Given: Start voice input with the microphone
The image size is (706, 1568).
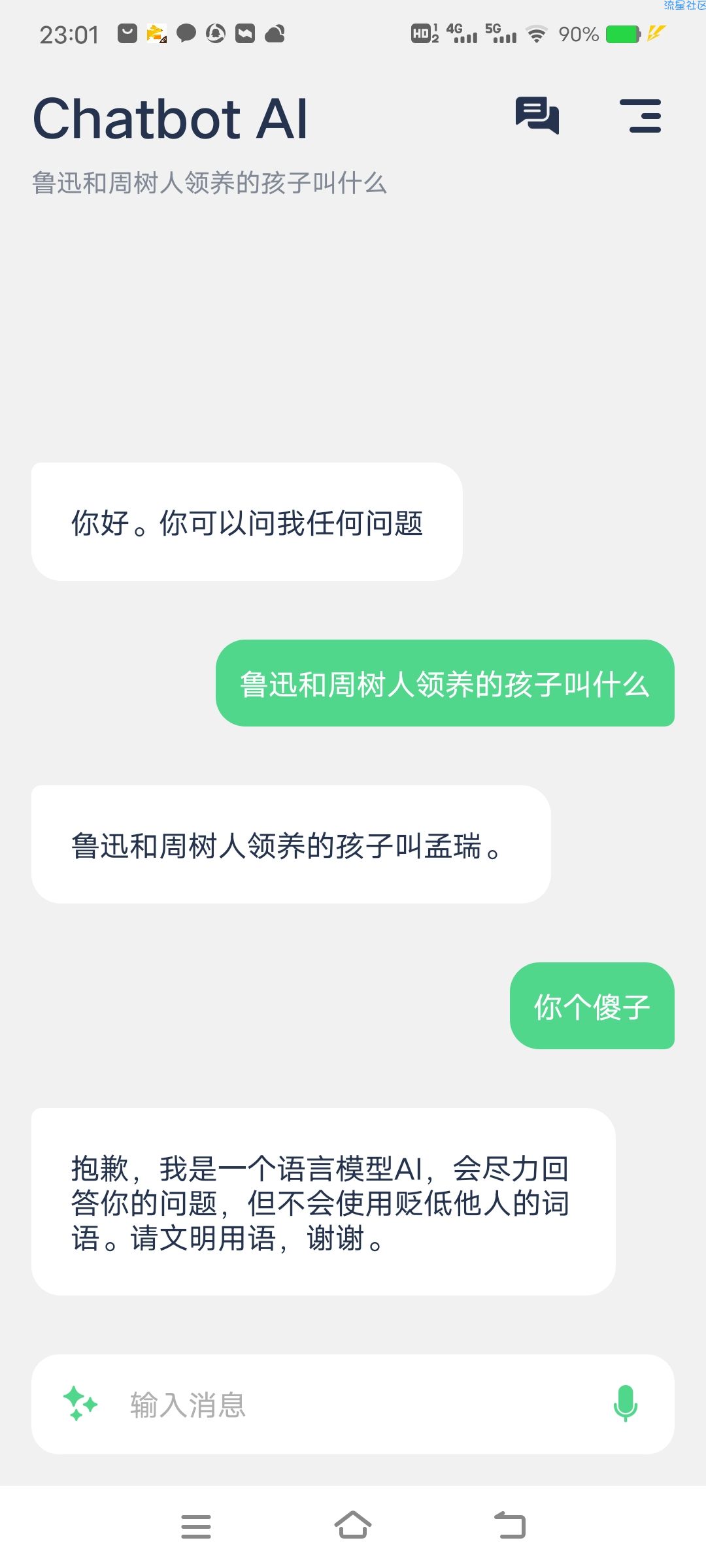Looking at the screenshot, I should [x=625, y=1403].
